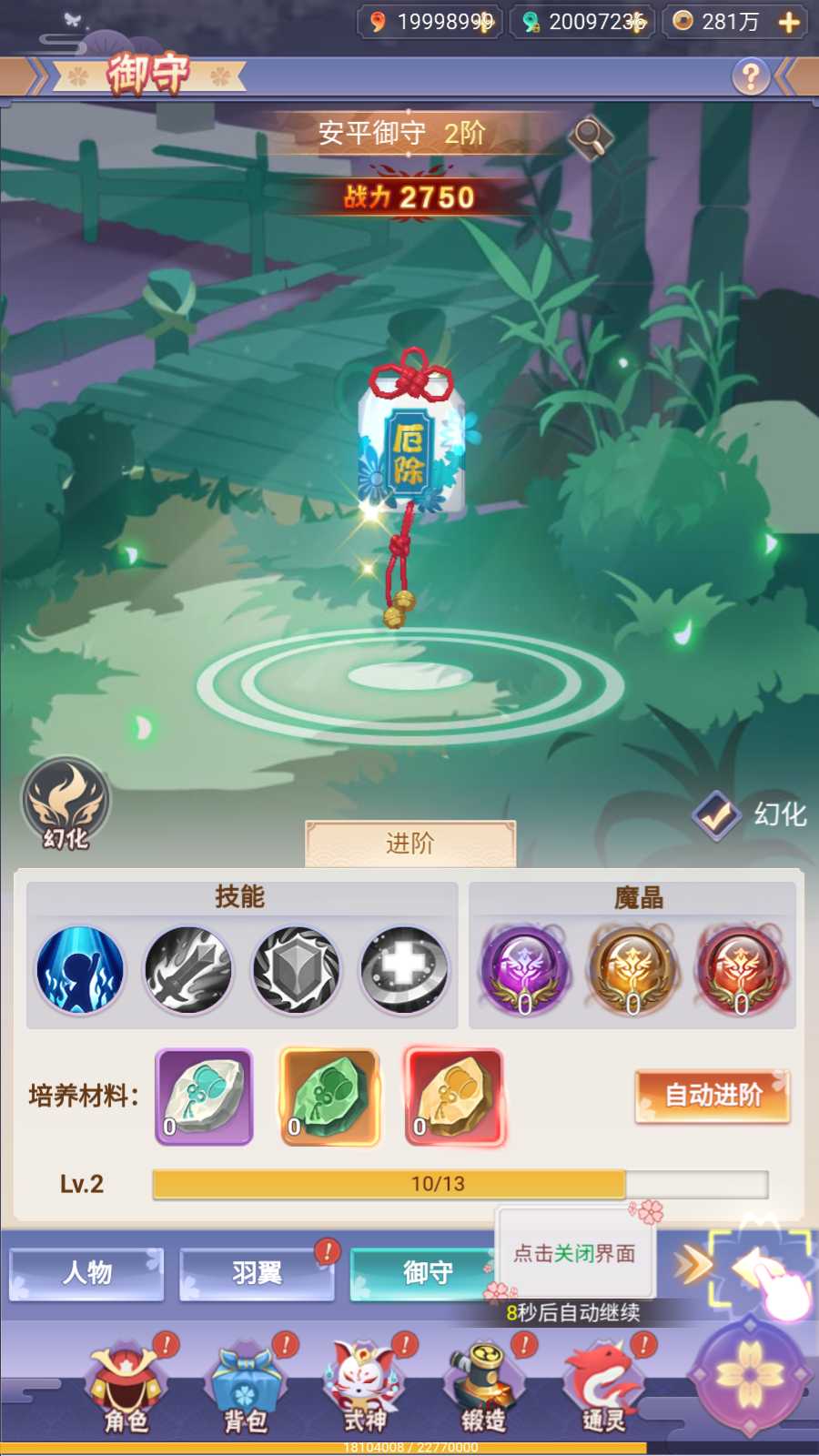Switch to the 羽翼 tab
Viewport: 819px width, 1456px height.
pos(257,1273)
